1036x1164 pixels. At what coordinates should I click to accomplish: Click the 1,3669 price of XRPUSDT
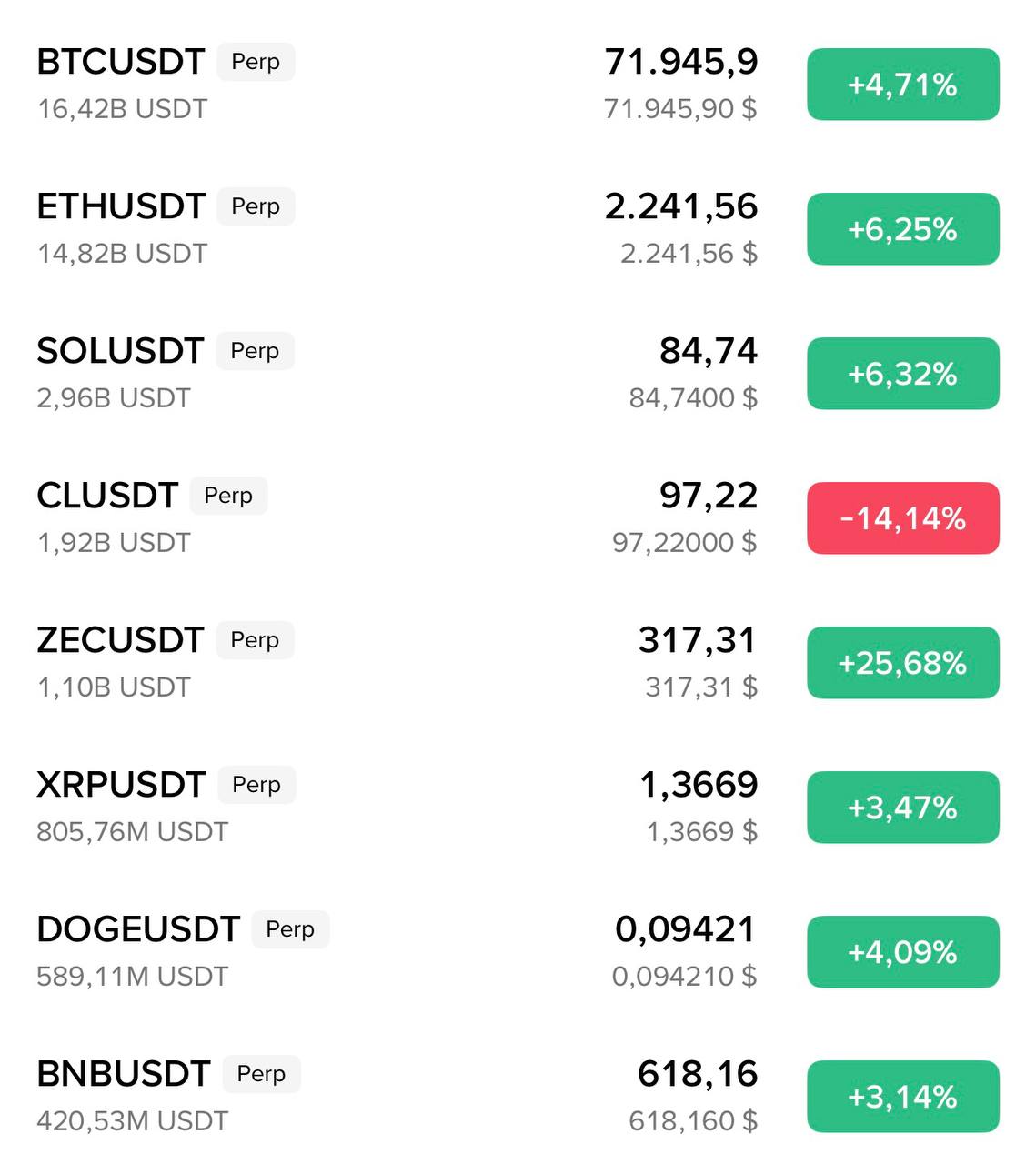700,784
